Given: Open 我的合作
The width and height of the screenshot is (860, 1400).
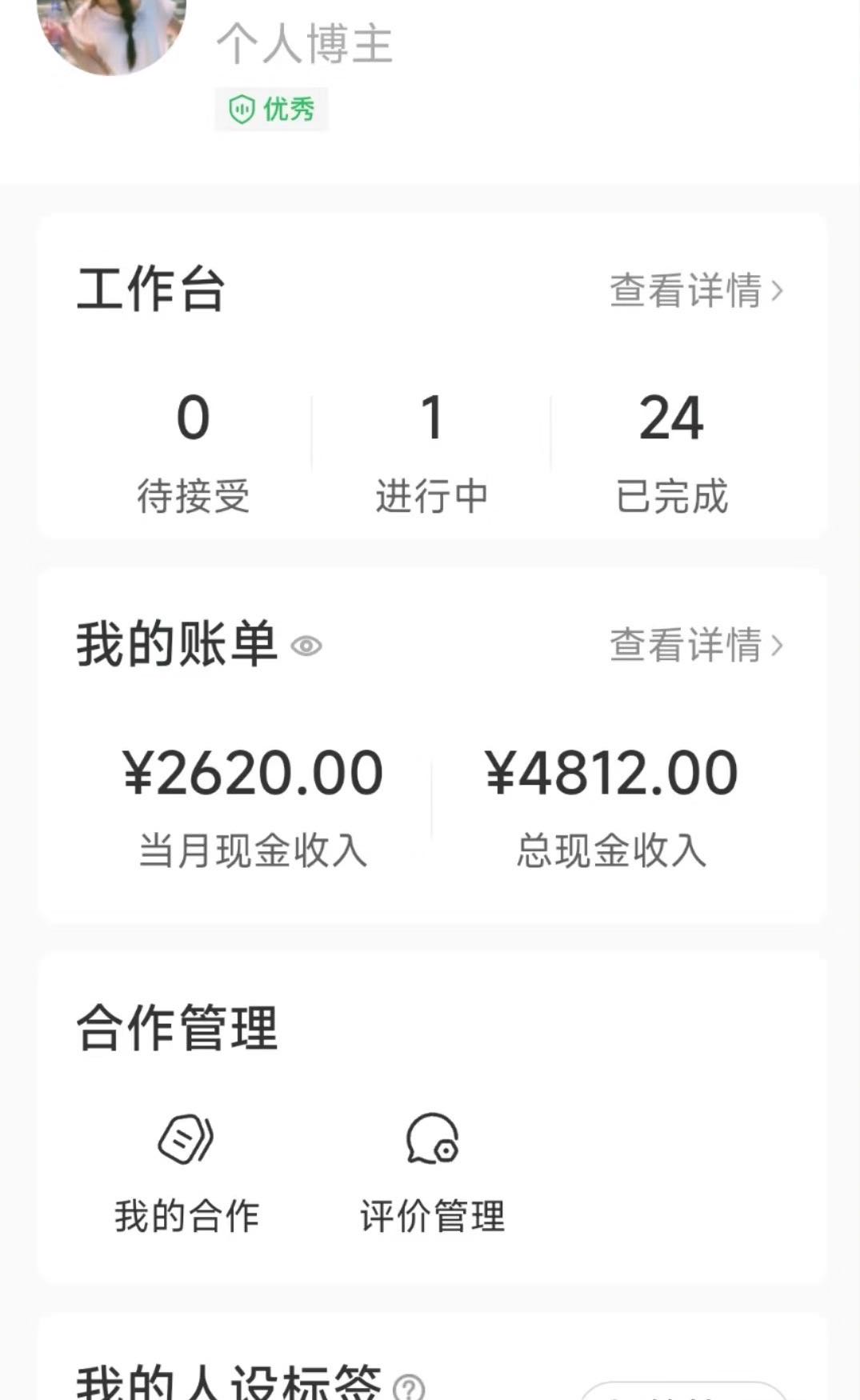Looking at the screenshot, I should click(x=186, y=1173).
